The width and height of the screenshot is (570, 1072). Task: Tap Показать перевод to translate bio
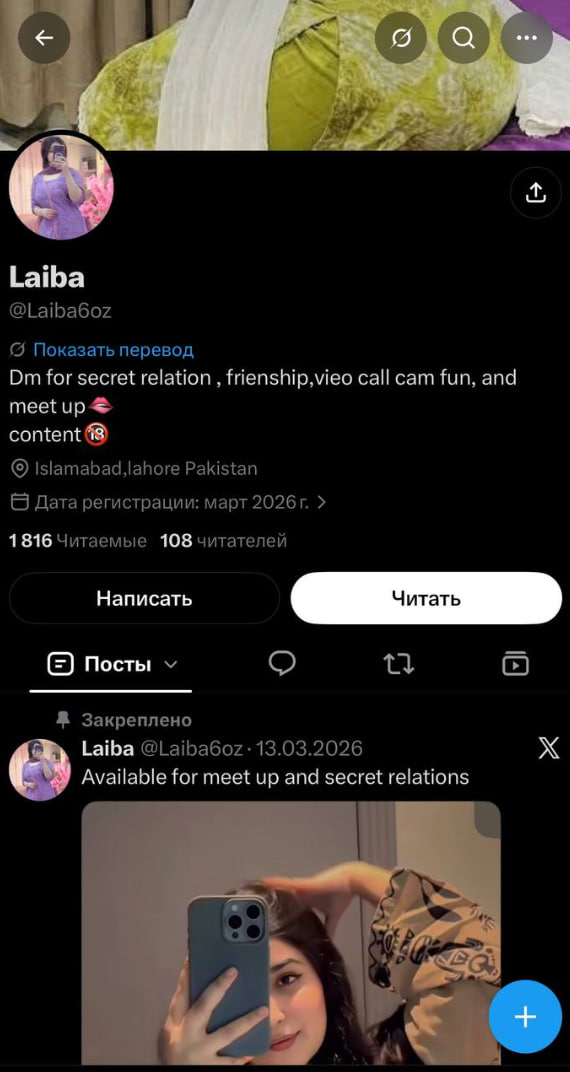click(113, 350)
